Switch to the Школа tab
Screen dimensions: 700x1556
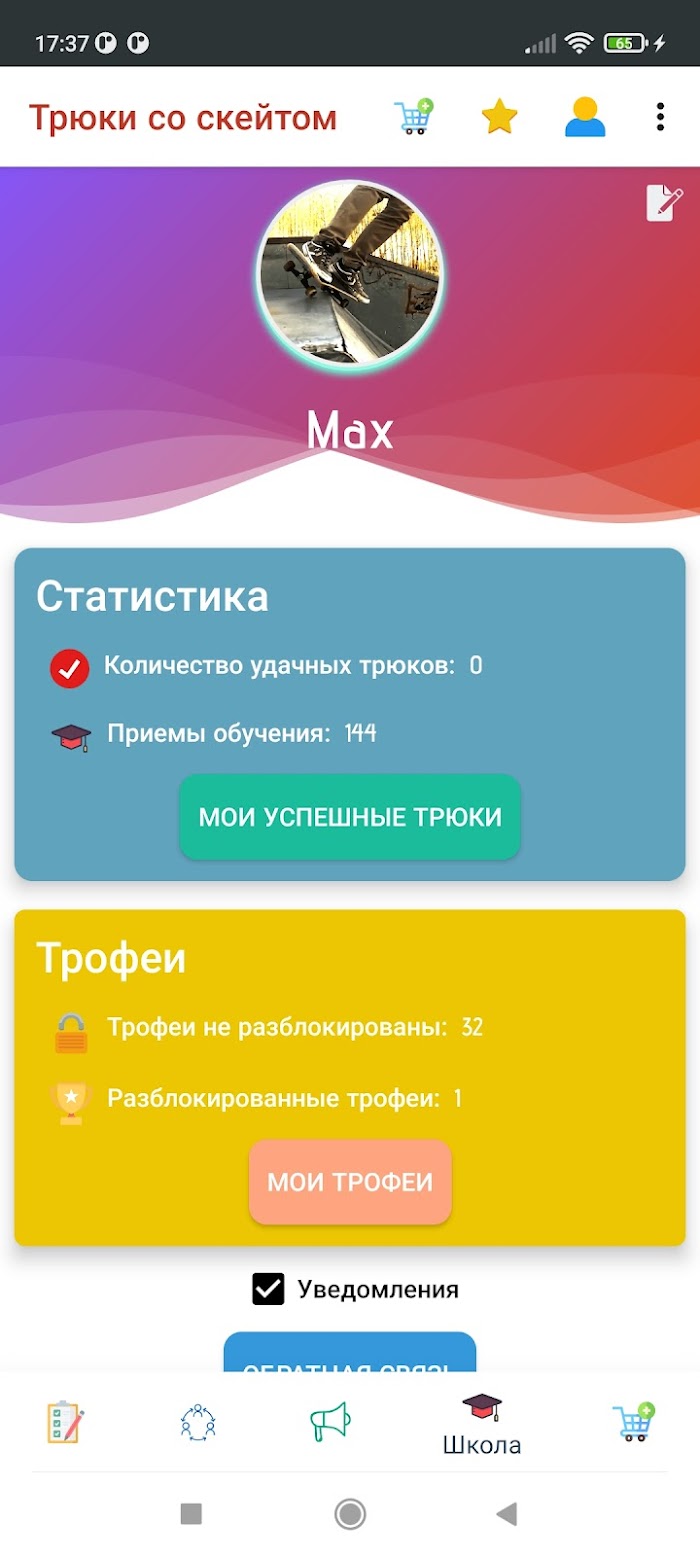coord(482,1424)
